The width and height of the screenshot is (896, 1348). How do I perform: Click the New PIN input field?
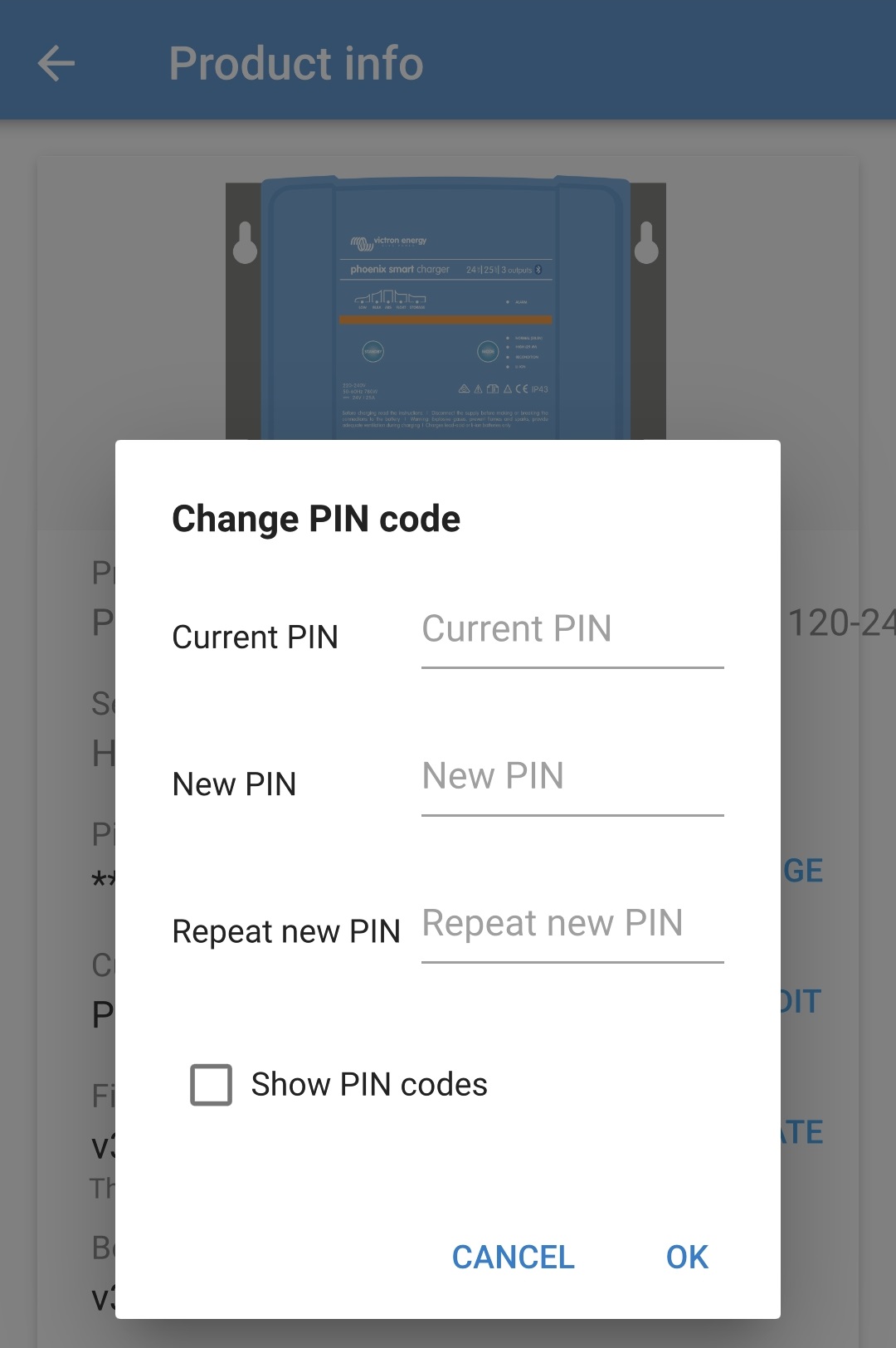point(572,777)
